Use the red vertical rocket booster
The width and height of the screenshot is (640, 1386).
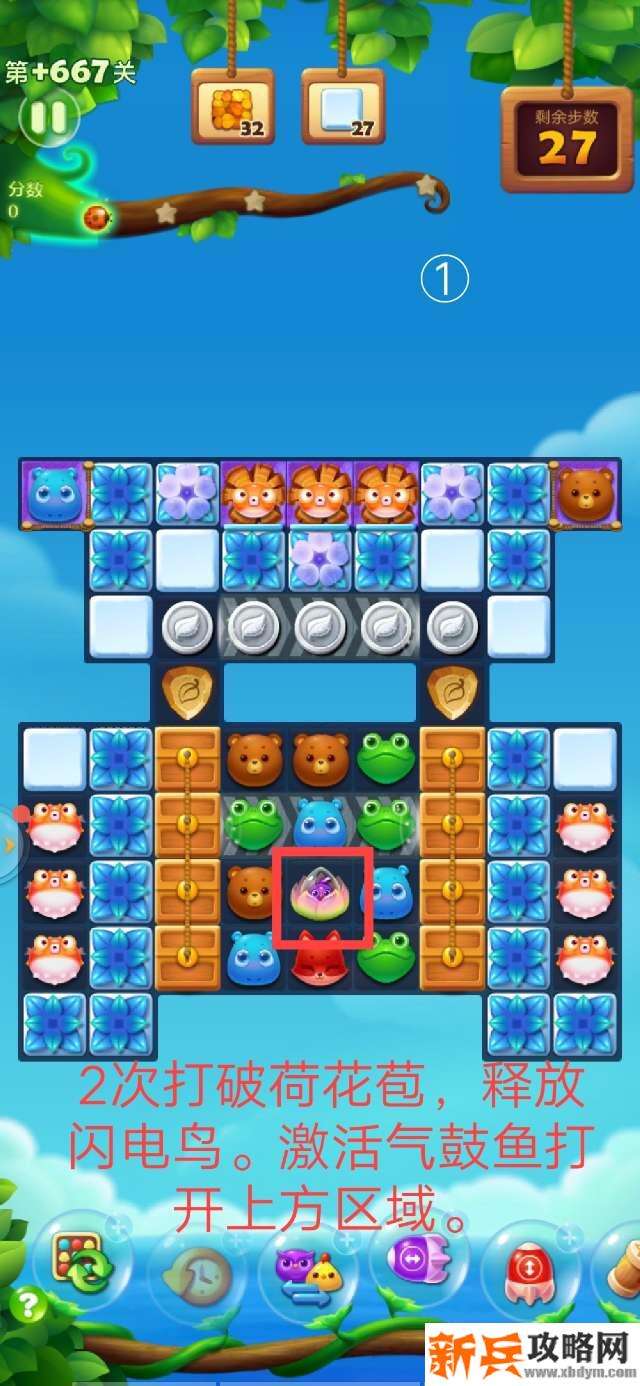point(529,1270)
